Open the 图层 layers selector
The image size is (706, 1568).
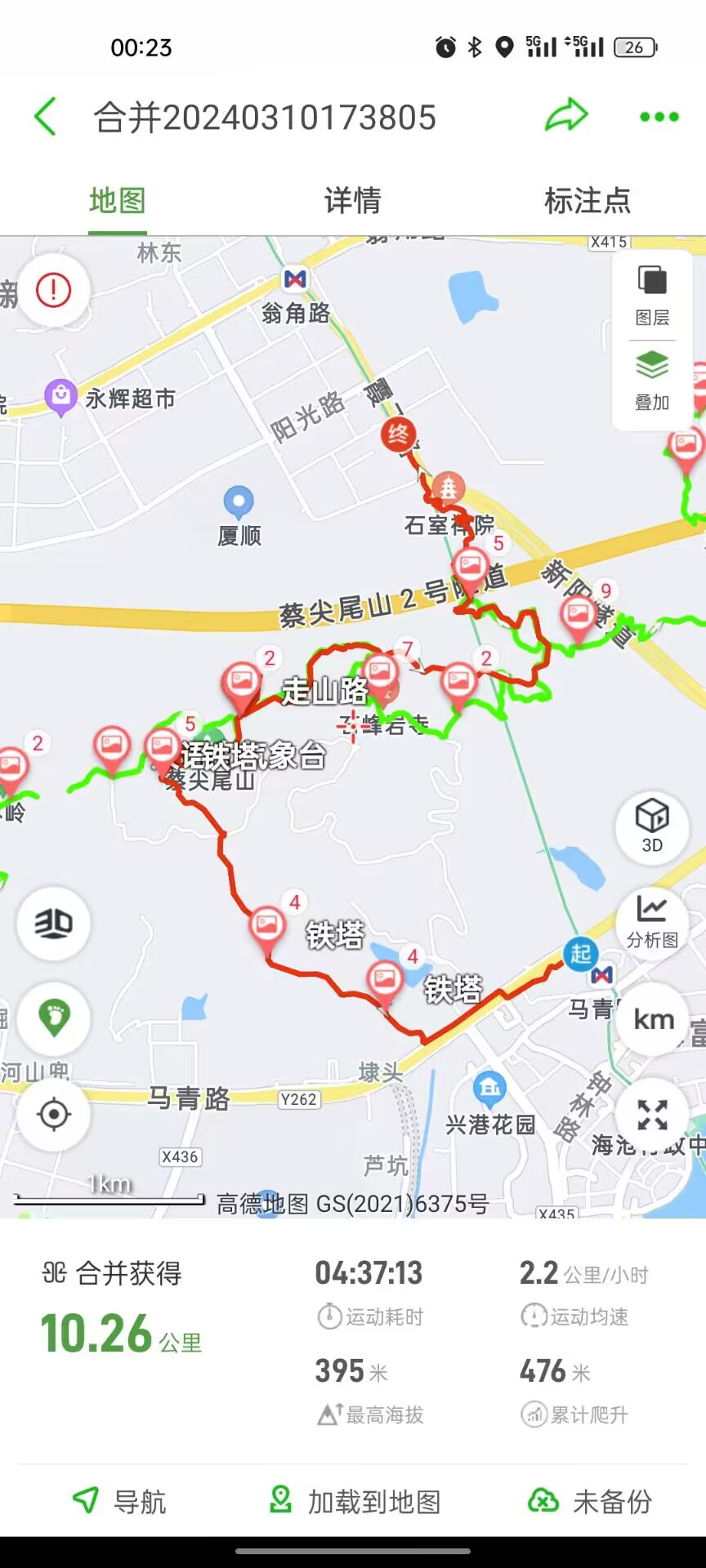[652, 295]
